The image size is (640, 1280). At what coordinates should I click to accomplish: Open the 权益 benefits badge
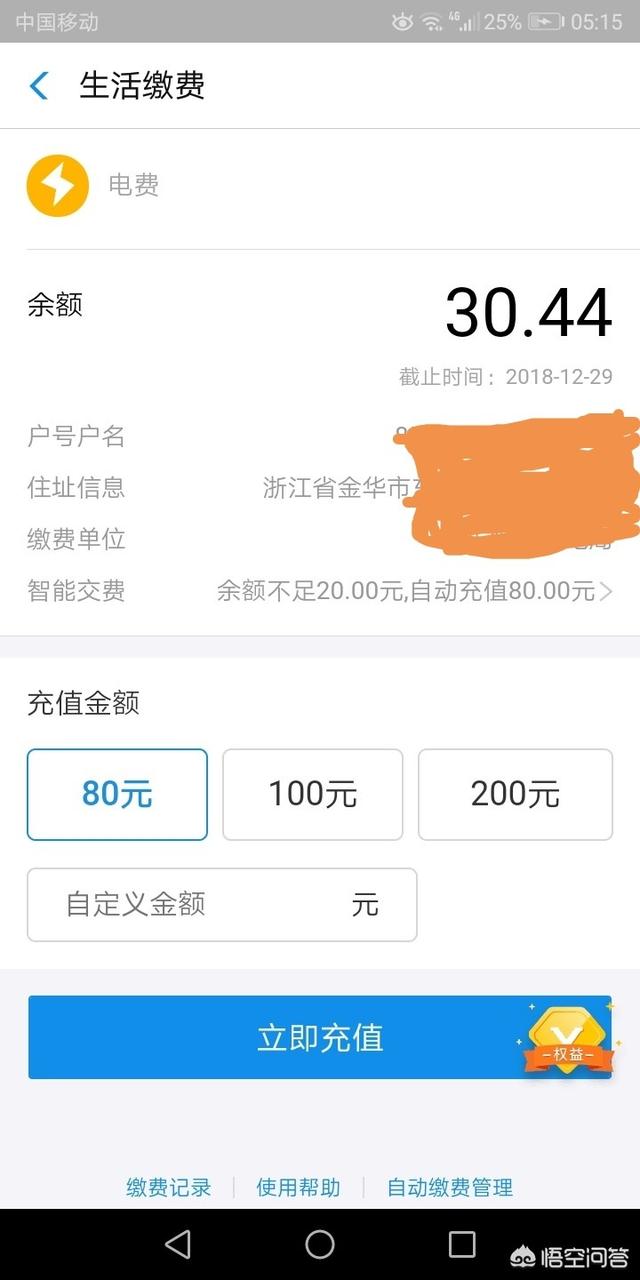coord(567,1039)
